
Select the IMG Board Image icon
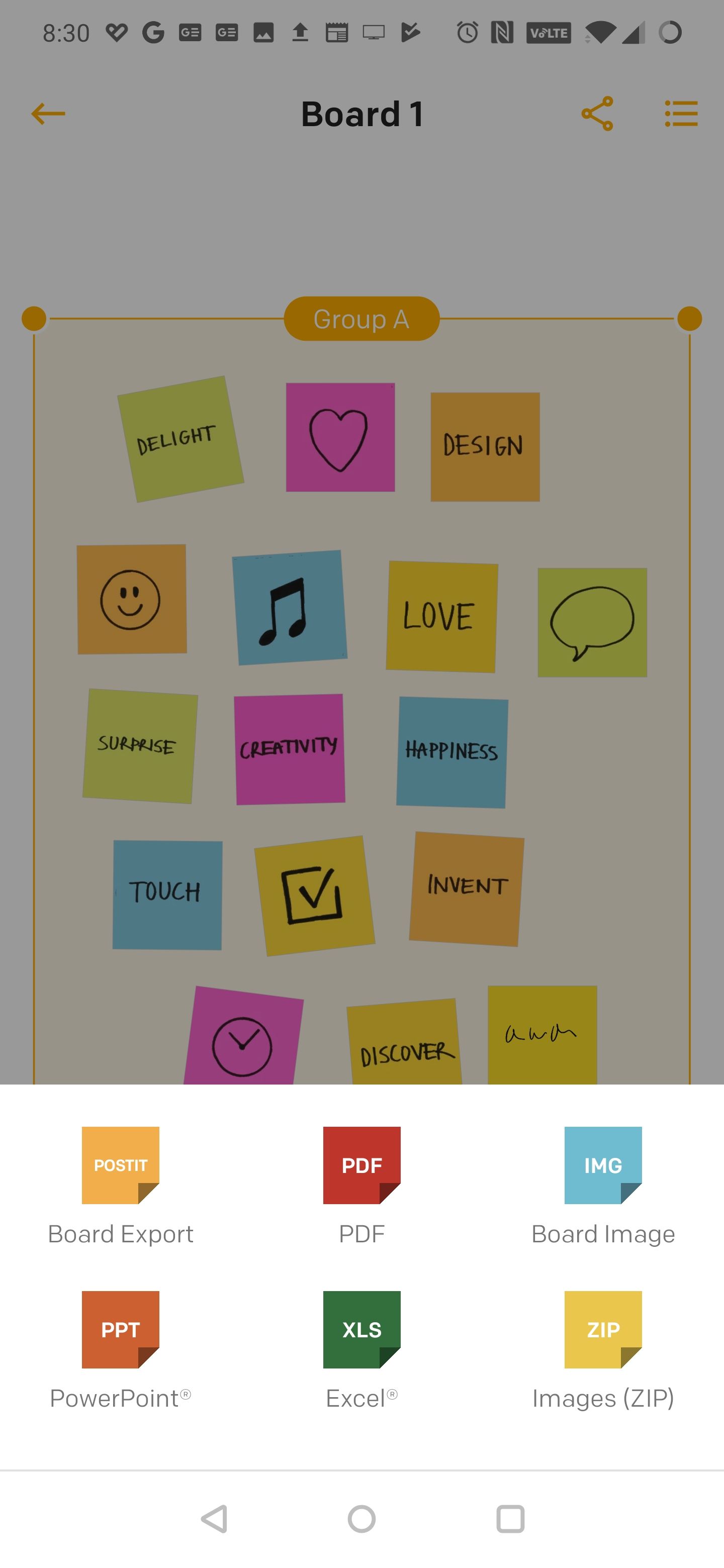click(603, 1164)
